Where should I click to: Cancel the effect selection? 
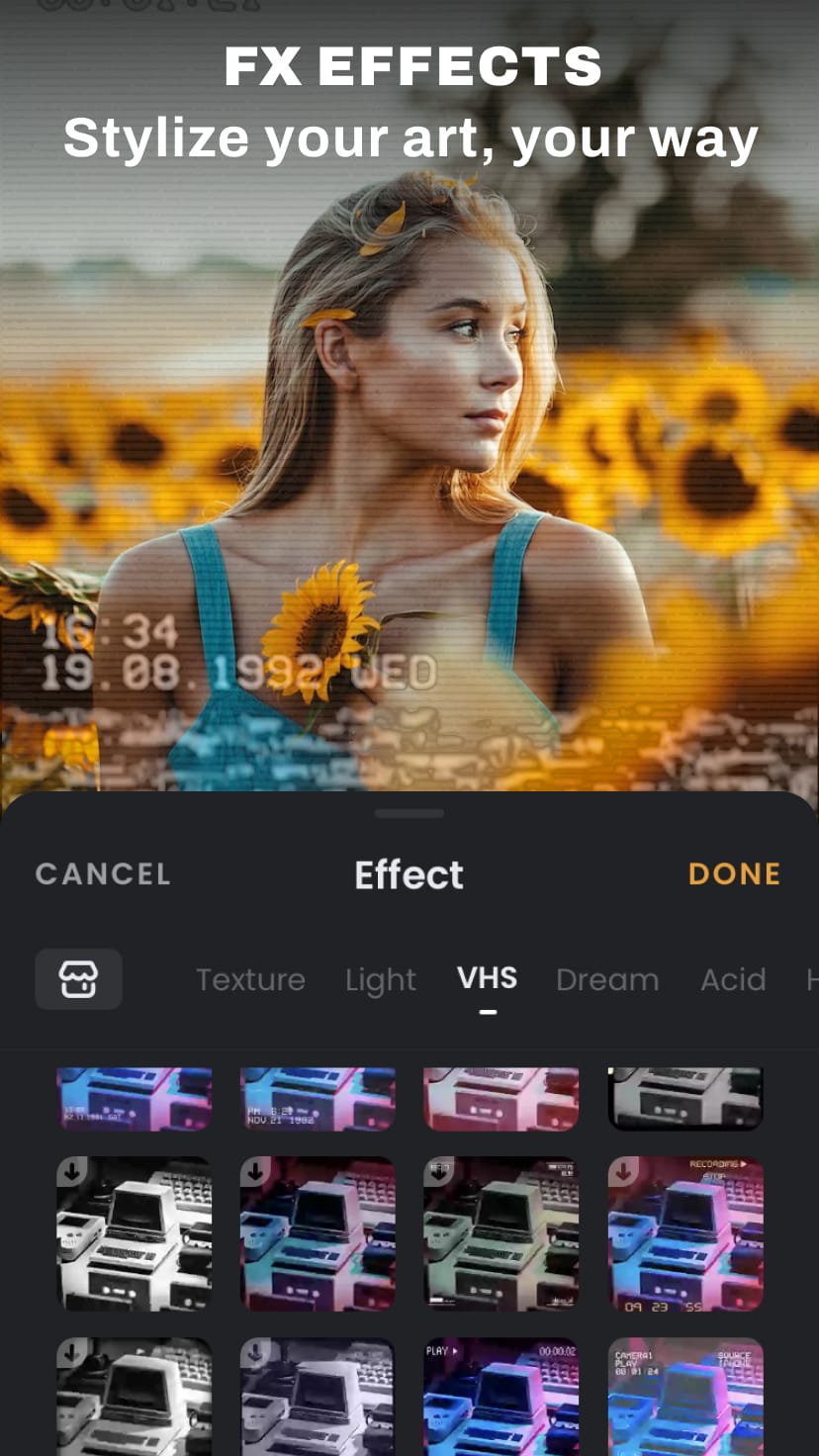(103, 874)
